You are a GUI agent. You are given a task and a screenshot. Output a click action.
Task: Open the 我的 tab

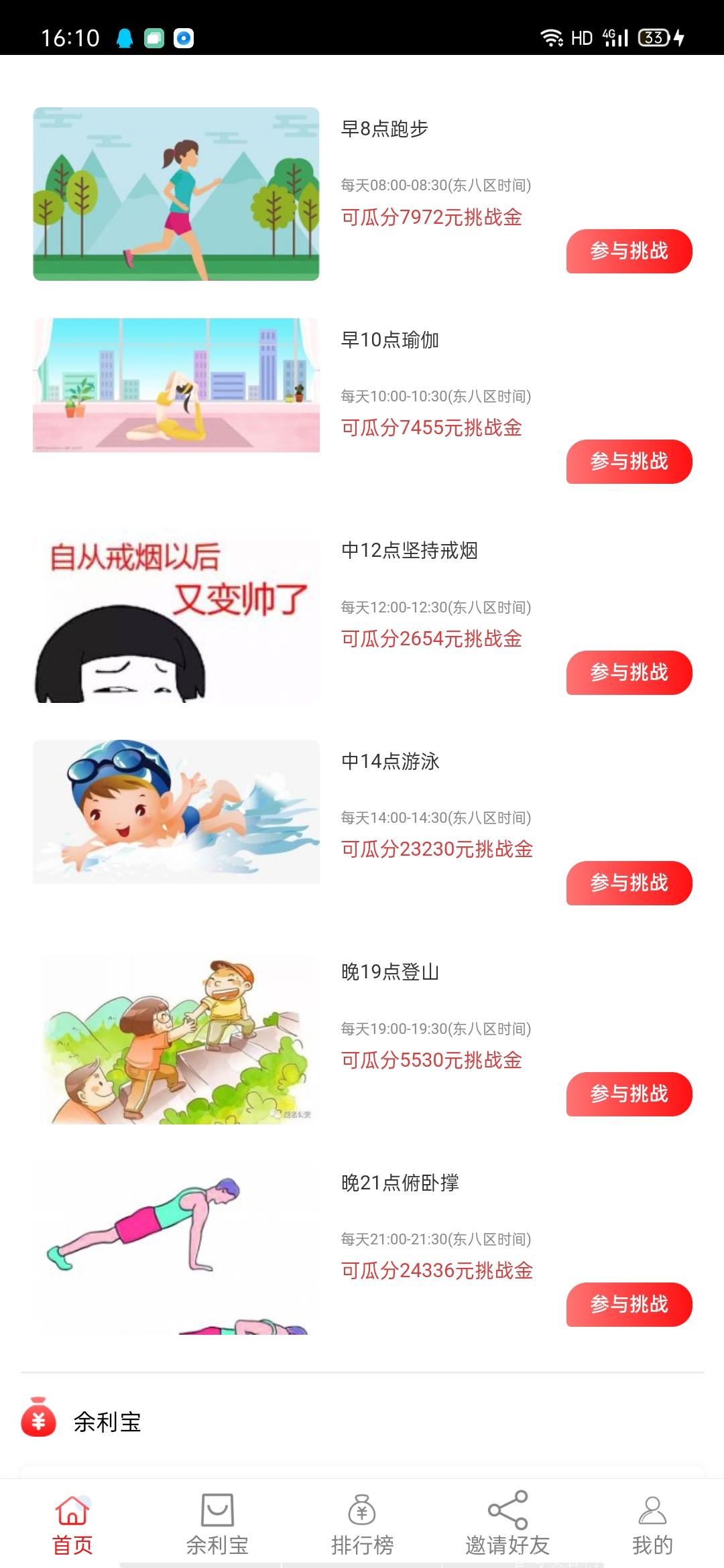tap(652, 1525)
